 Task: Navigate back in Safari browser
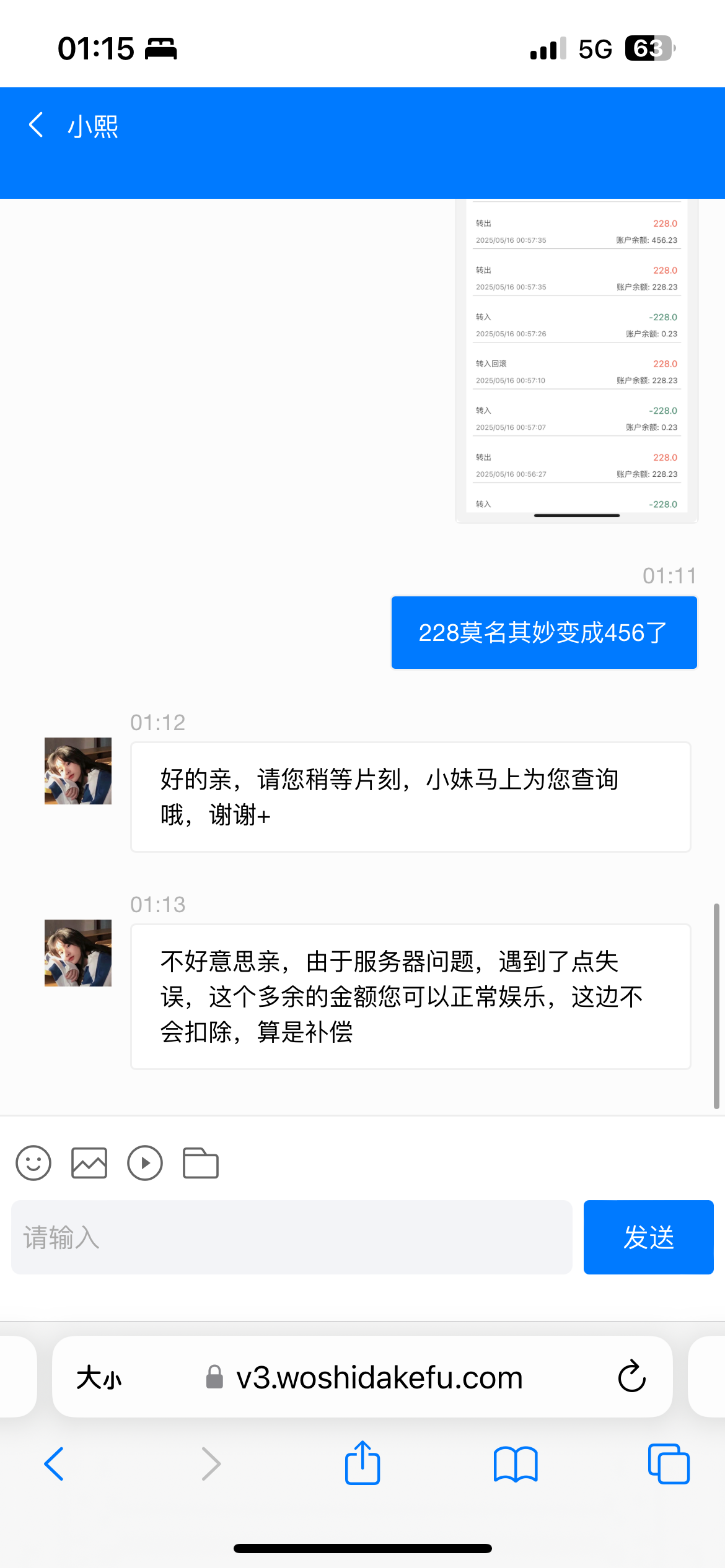point(54,1464)
